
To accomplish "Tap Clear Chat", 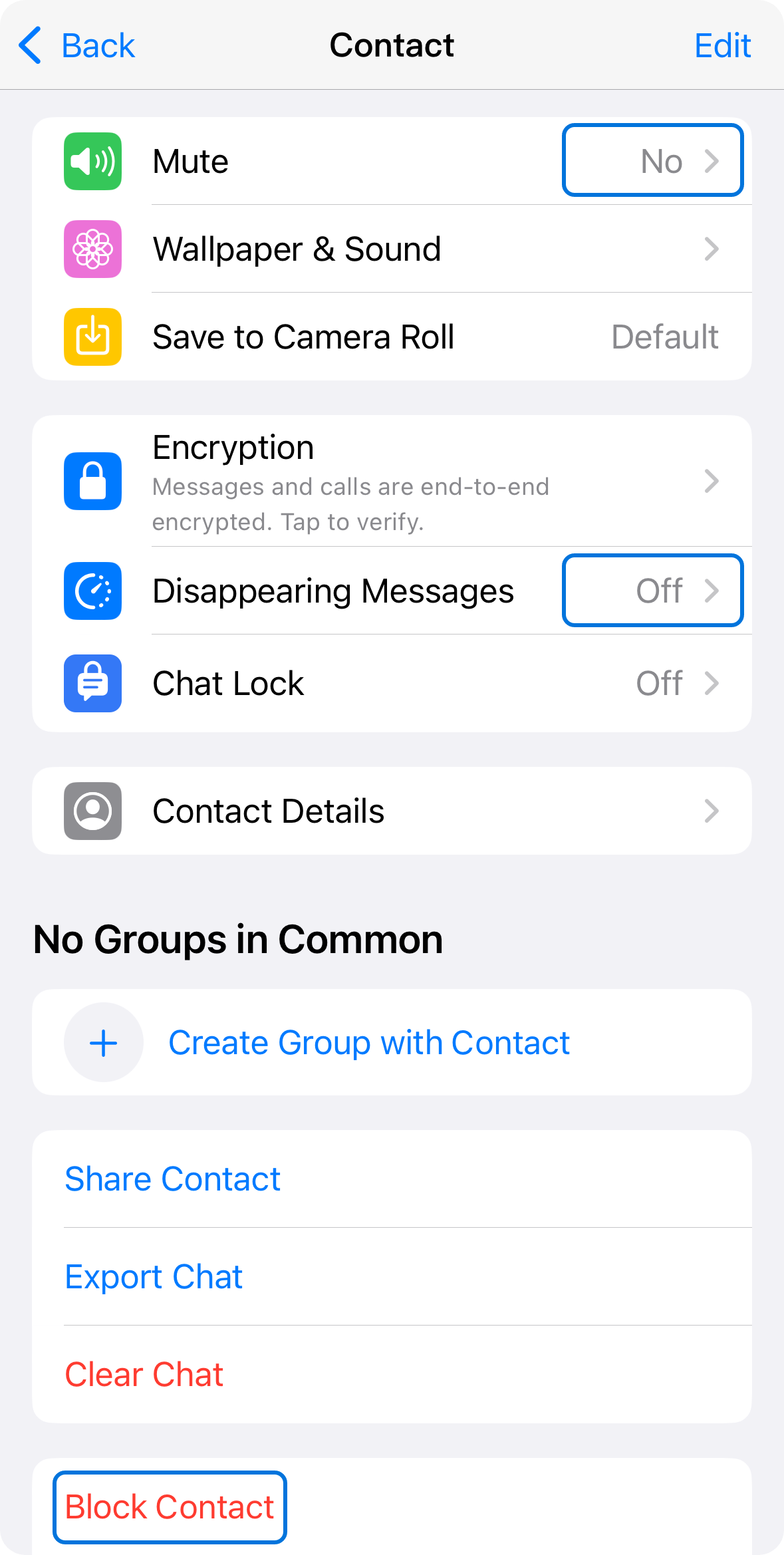I will 392,1374.
